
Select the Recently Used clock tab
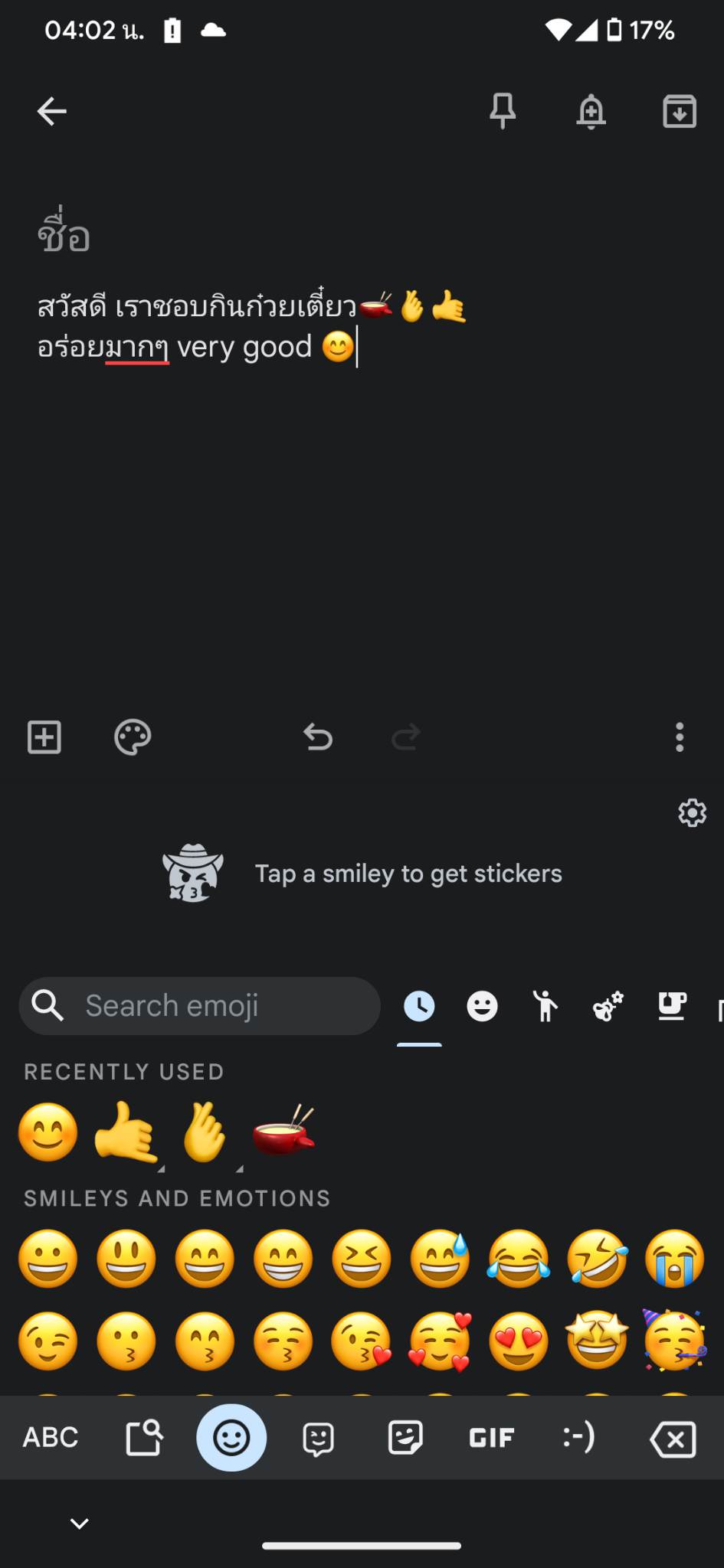tap(418, 1005)
